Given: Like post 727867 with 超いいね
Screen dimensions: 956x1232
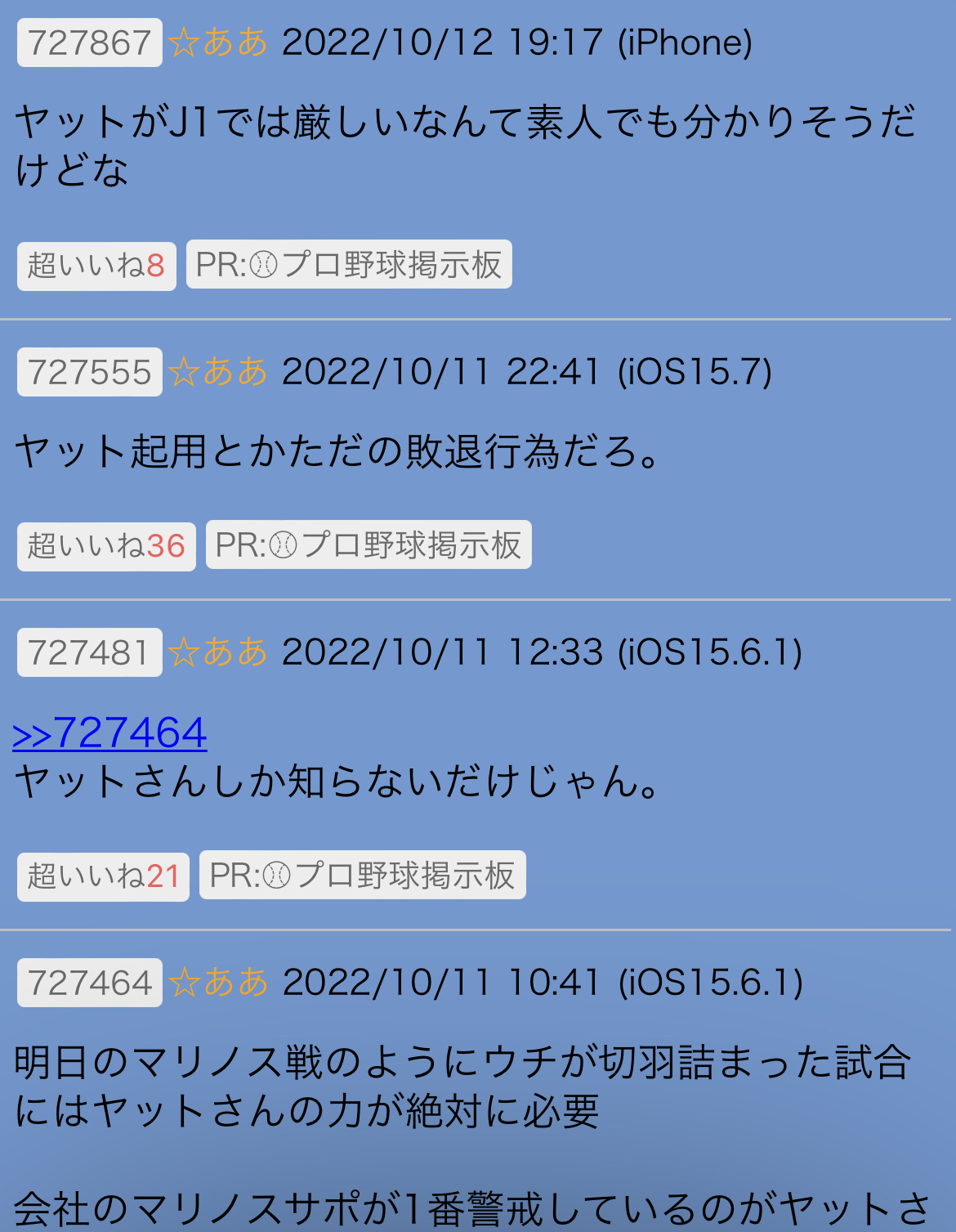Looking at the screenshot, I should [x=96, y=266].
